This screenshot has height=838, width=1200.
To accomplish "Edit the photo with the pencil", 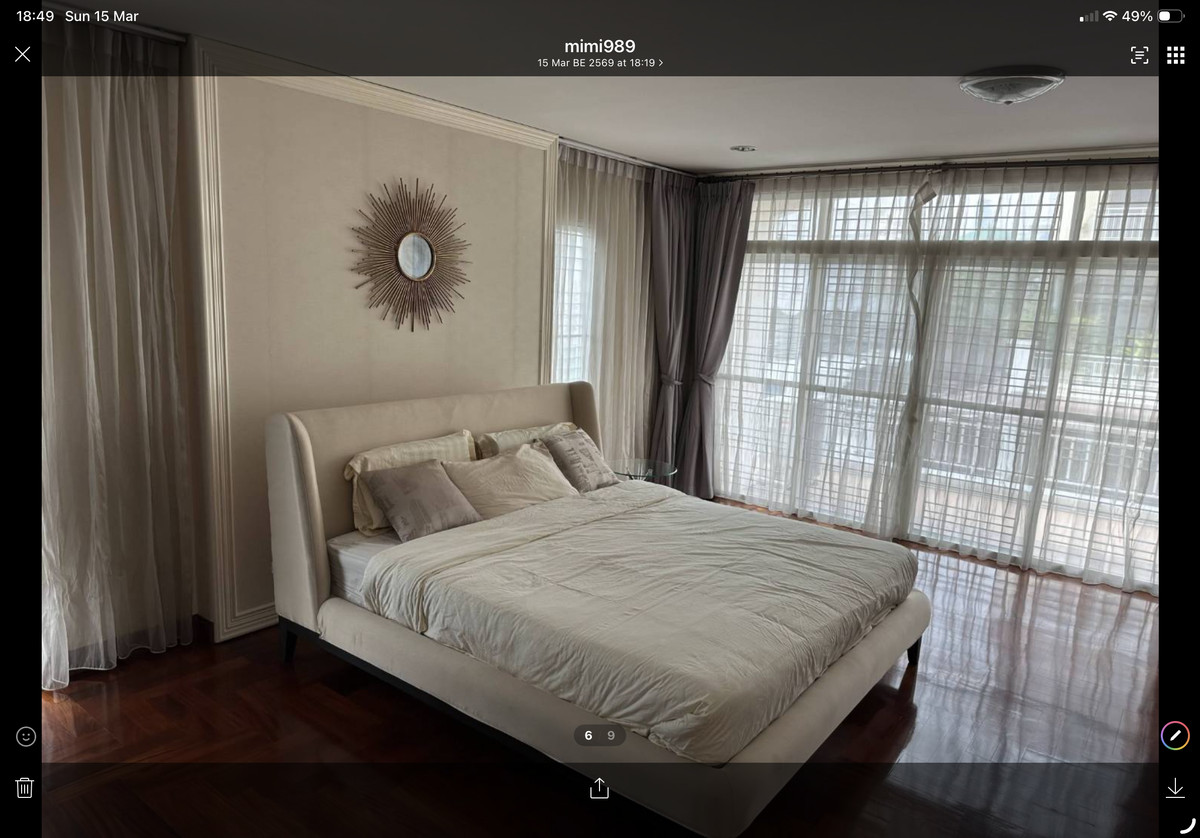I will pyautogui.click(x=1174, y=736).
